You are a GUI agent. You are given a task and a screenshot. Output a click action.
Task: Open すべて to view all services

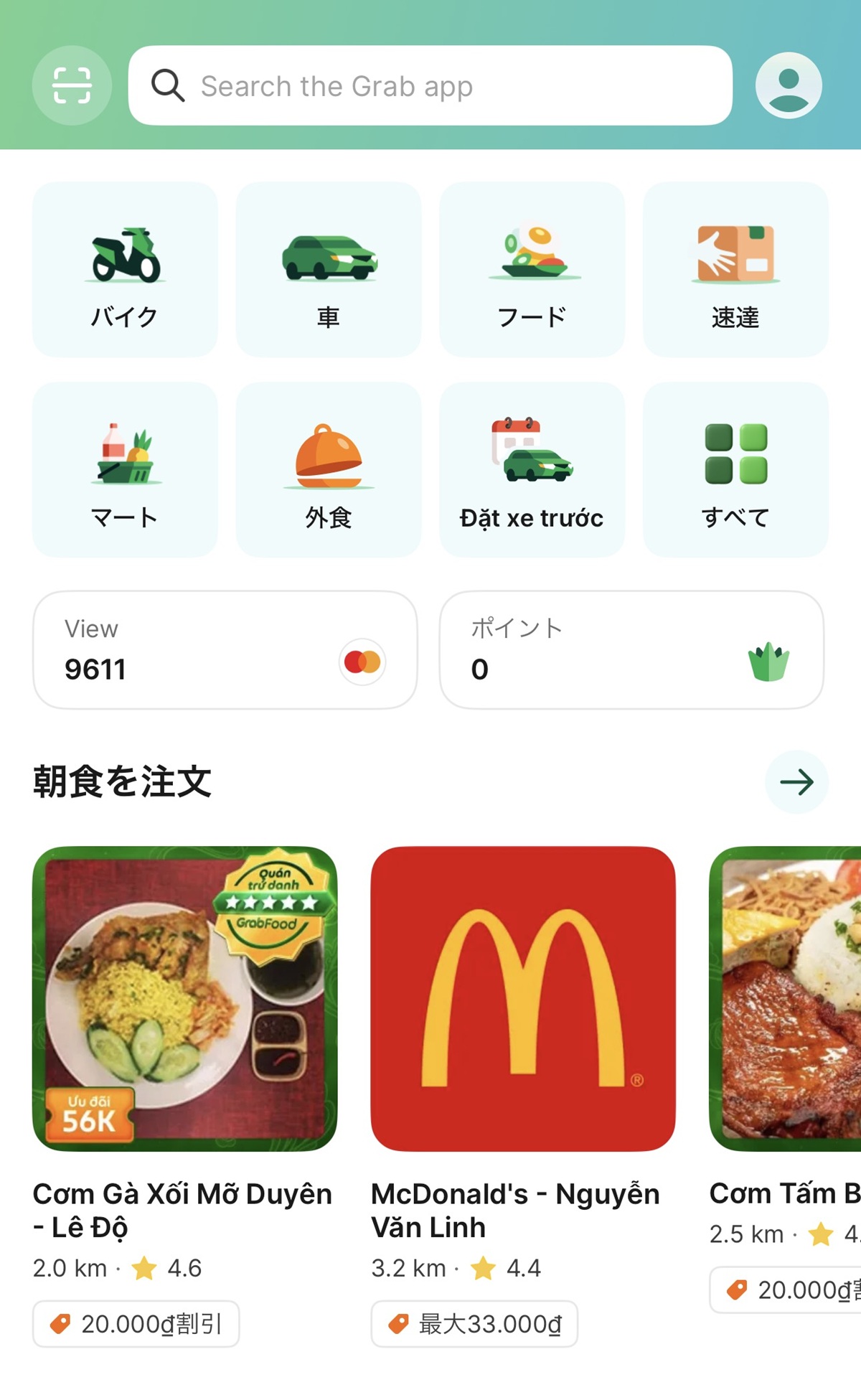coord(736,470)
